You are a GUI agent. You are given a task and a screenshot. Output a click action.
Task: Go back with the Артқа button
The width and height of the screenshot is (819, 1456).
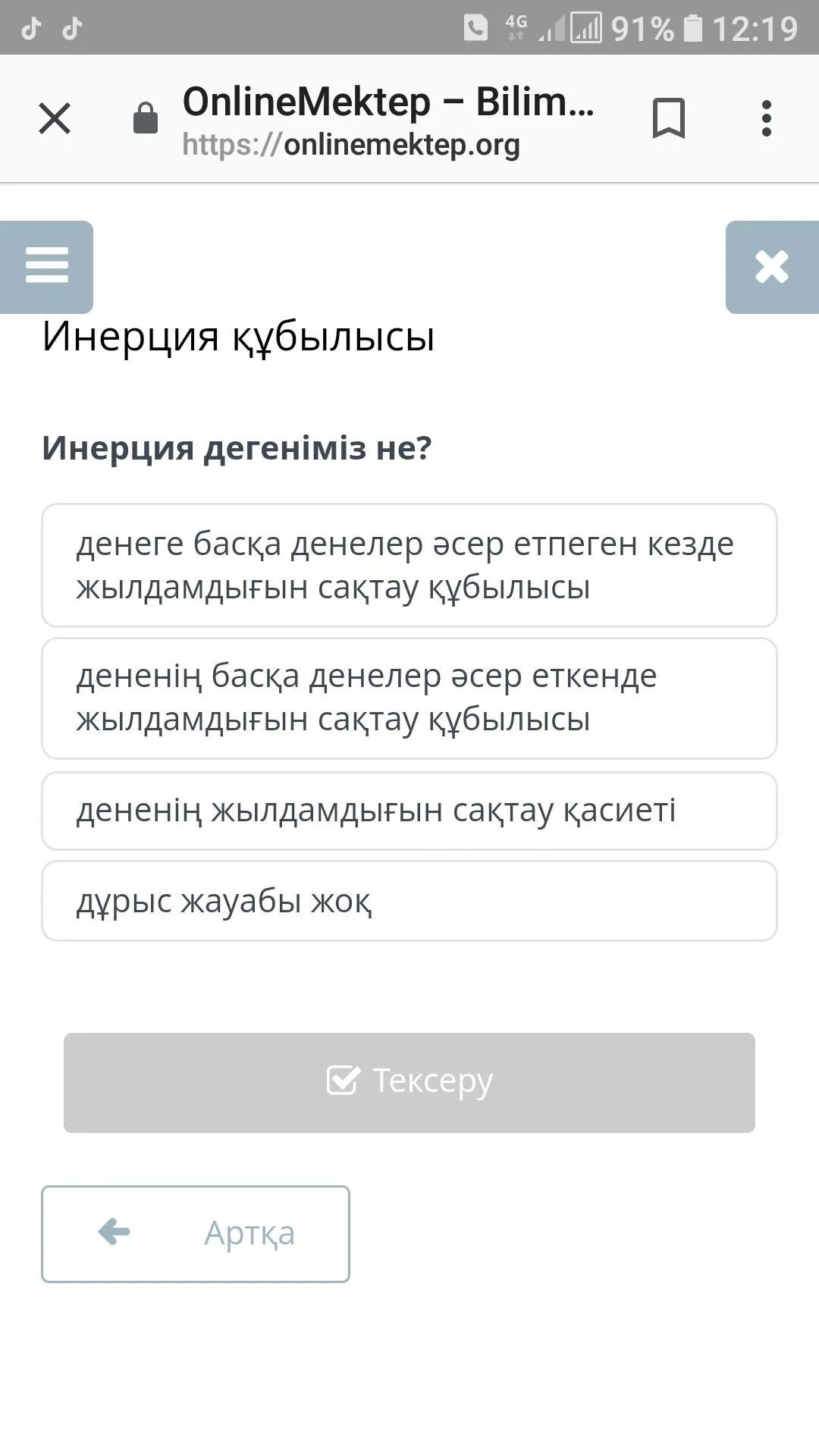click(x=196, y=1234)
